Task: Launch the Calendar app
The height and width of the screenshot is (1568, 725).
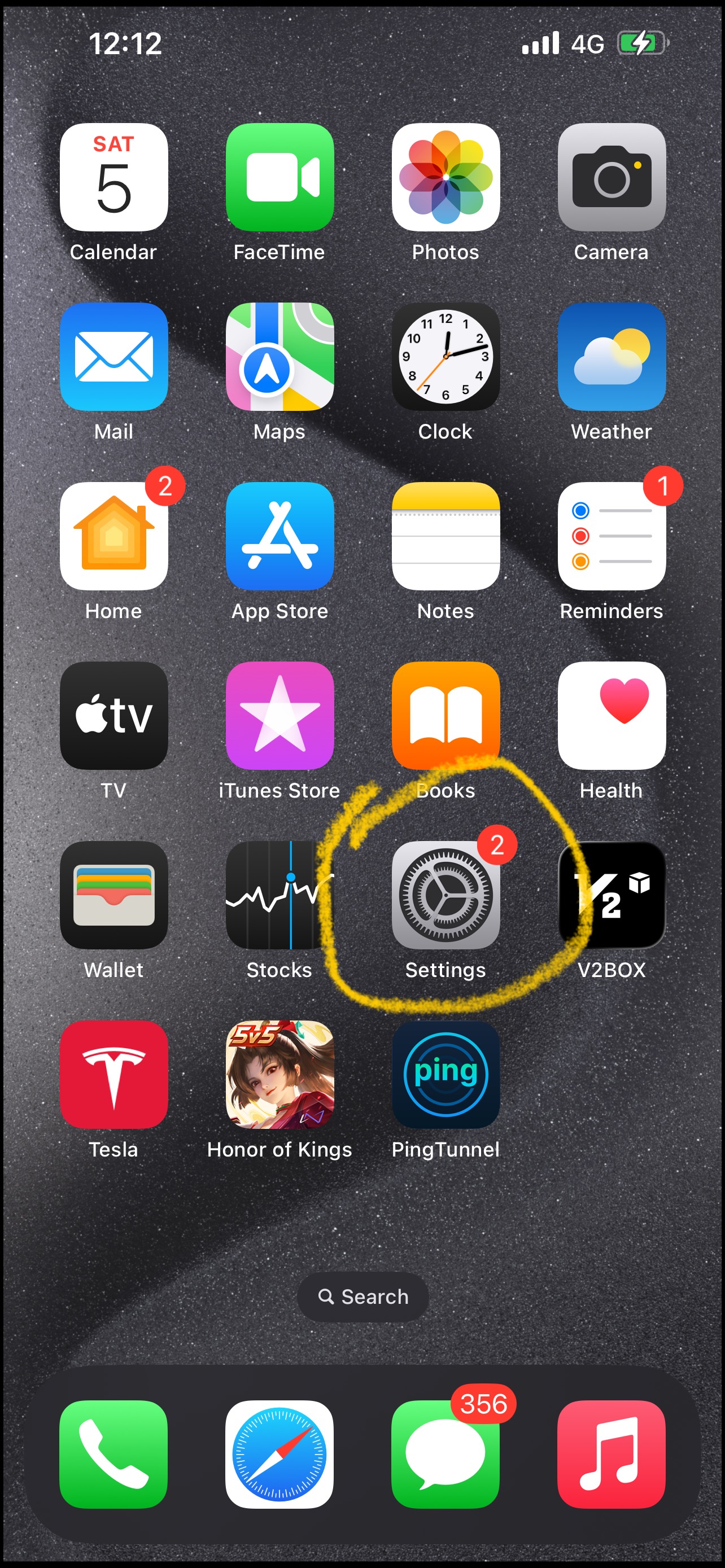Action: pyautogui.click(x=114, y=177)
